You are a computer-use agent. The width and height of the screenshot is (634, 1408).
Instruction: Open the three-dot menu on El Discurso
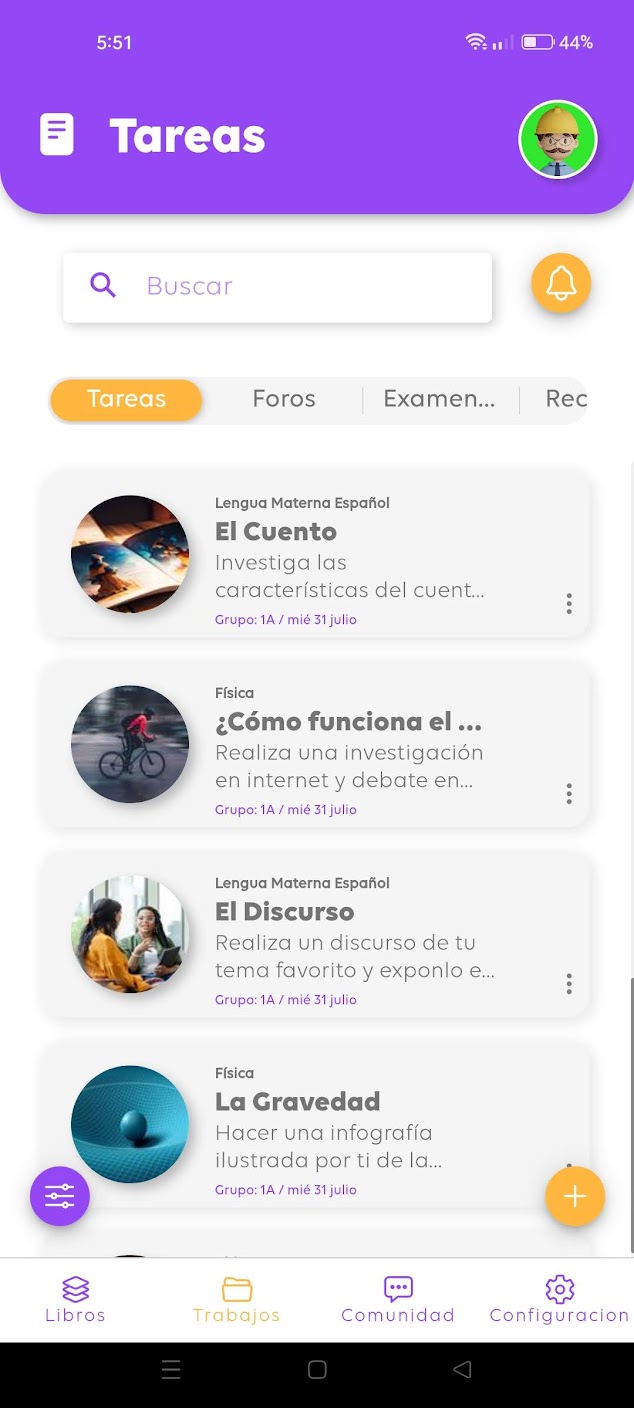[x=569, y=983]
